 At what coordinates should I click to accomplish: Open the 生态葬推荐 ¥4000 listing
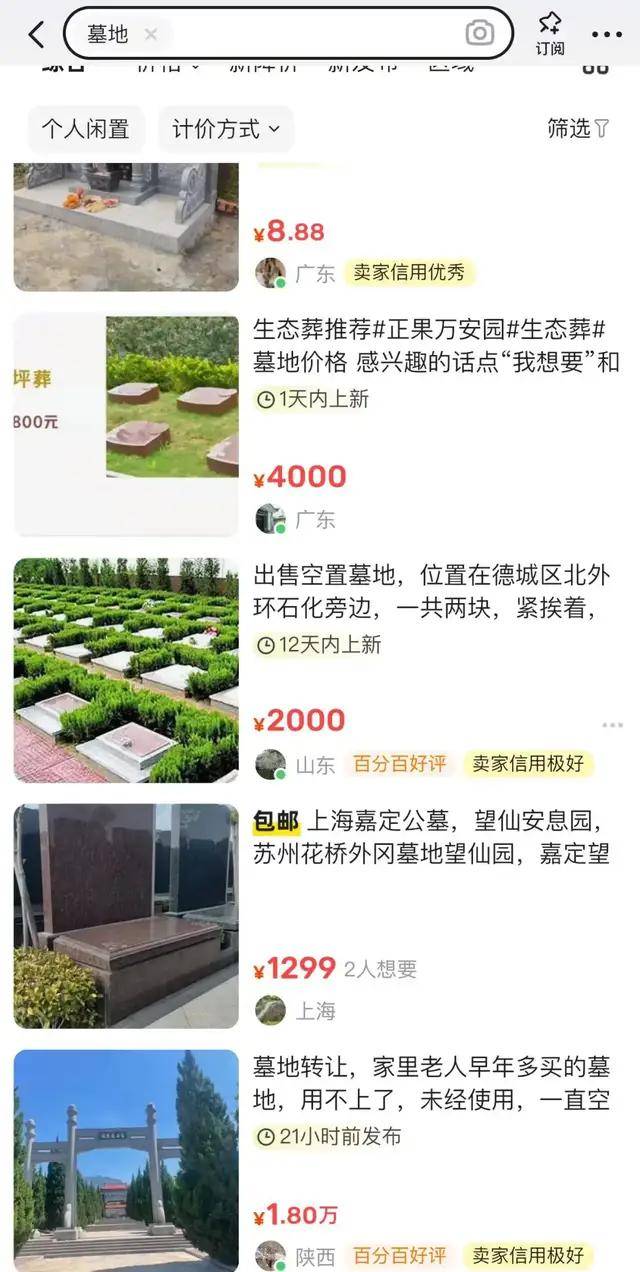pos(435,344)
